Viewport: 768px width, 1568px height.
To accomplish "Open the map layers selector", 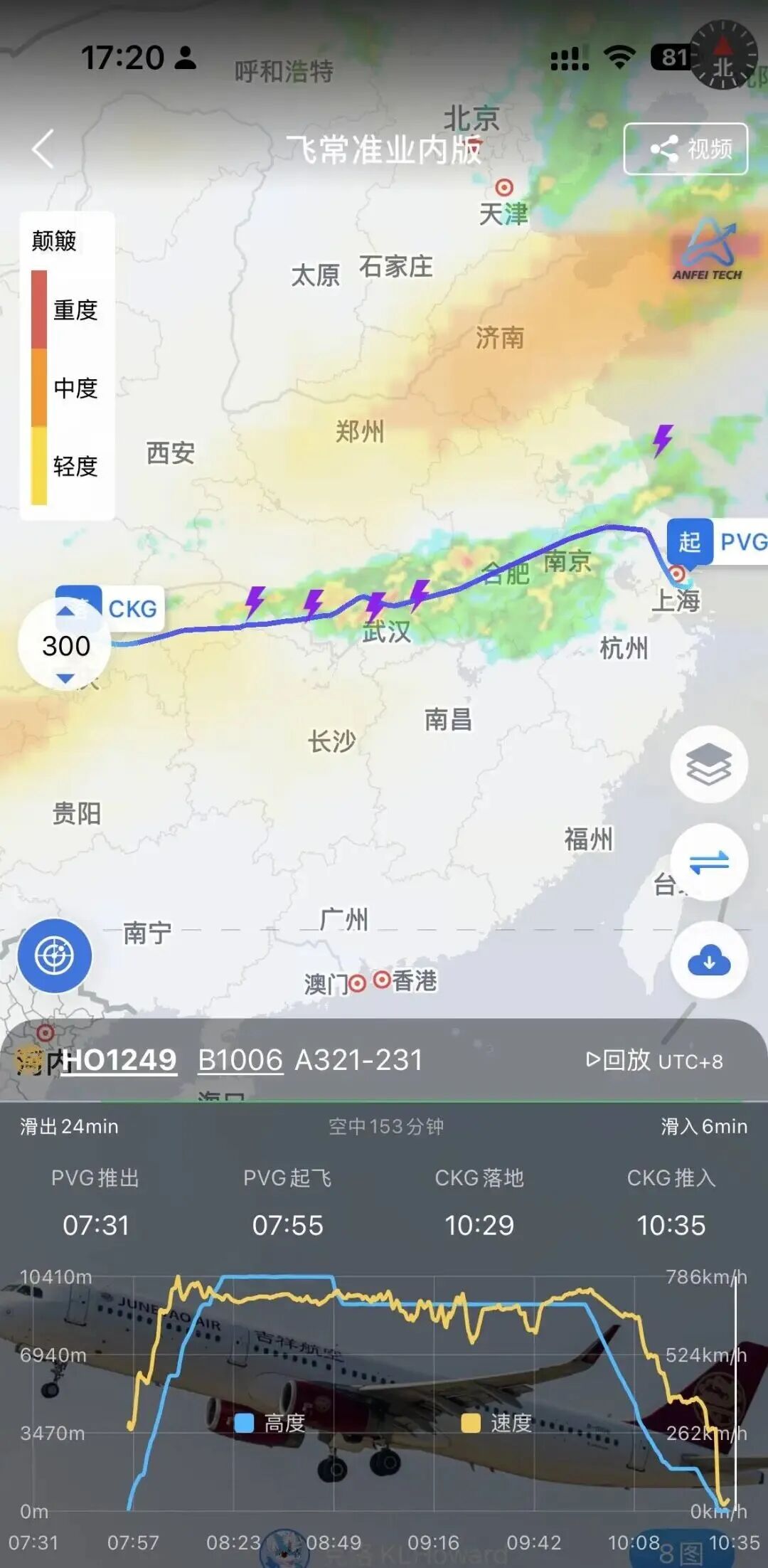I will point(708,764).
